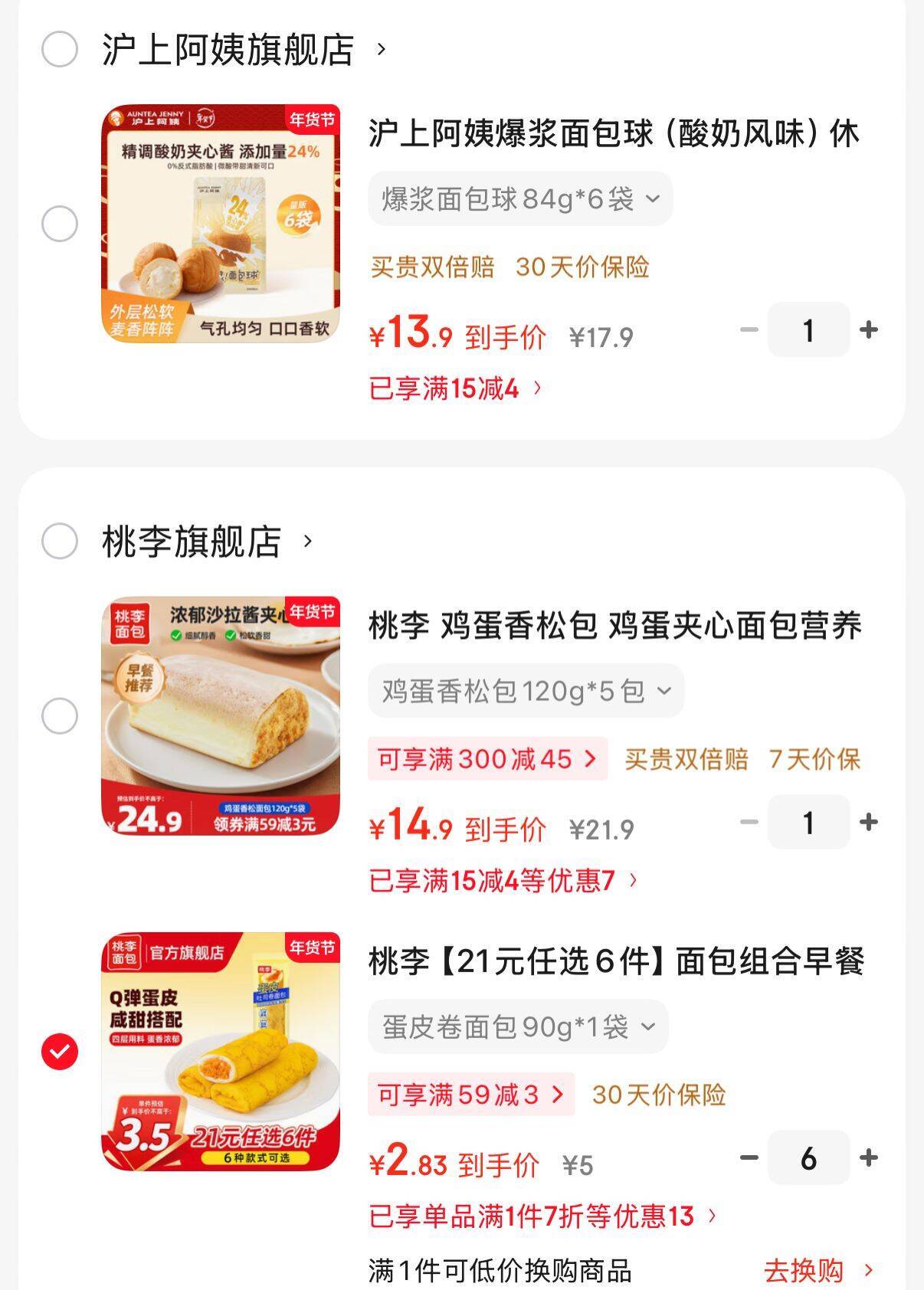
Task: Go to 去换购 discounted add-on items
Action: click(x=817, y=1271)
